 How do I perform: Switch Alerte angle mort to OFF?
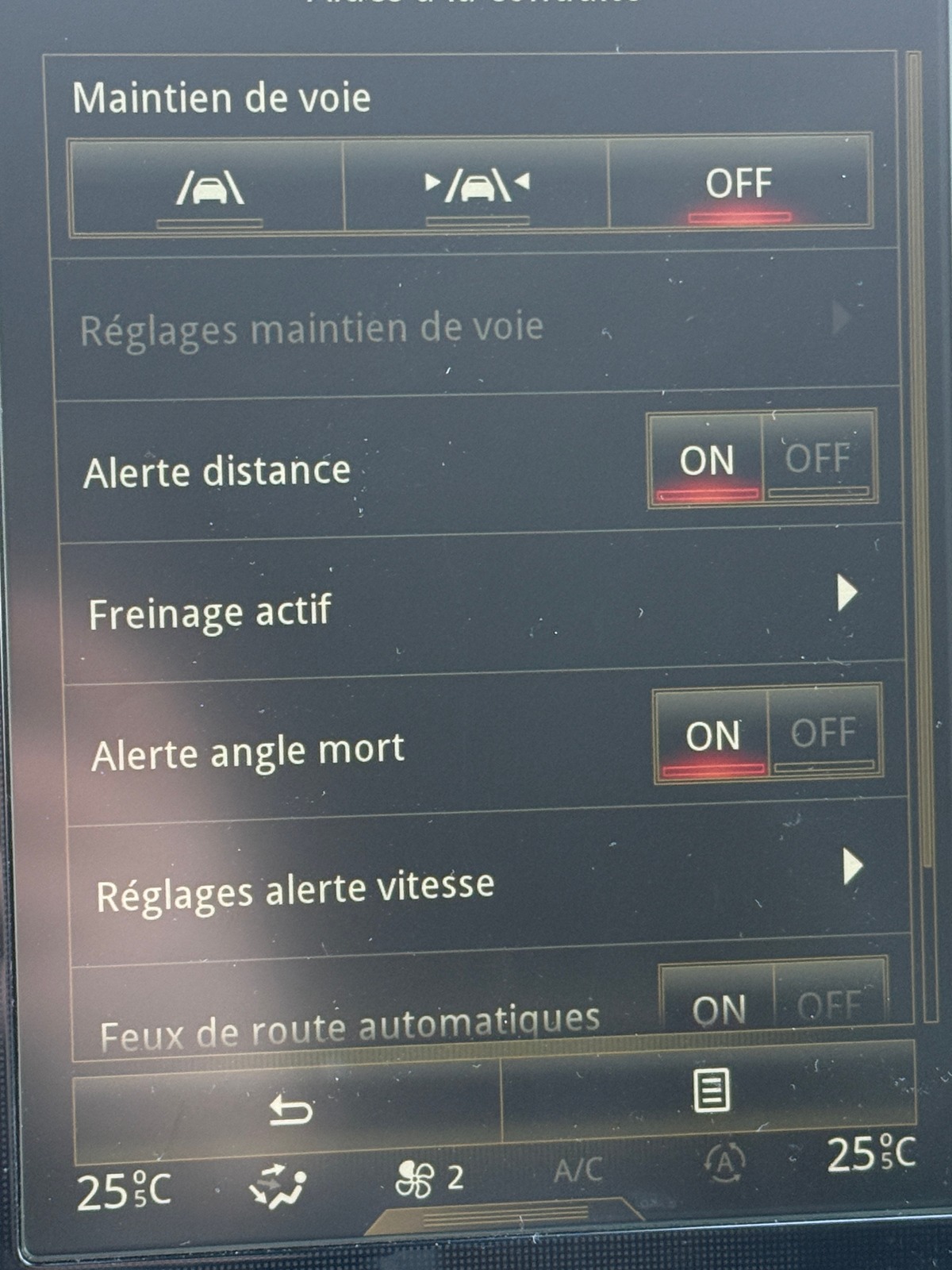(823, 734)
